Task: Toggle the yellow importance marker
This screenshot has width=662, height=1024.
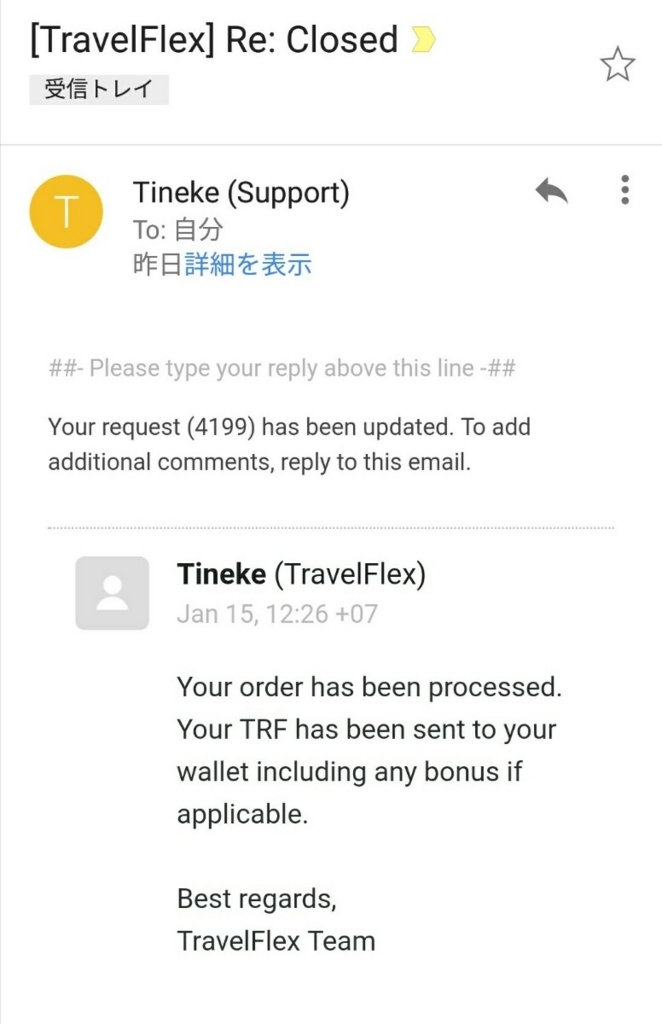Action: coord(424,41)
